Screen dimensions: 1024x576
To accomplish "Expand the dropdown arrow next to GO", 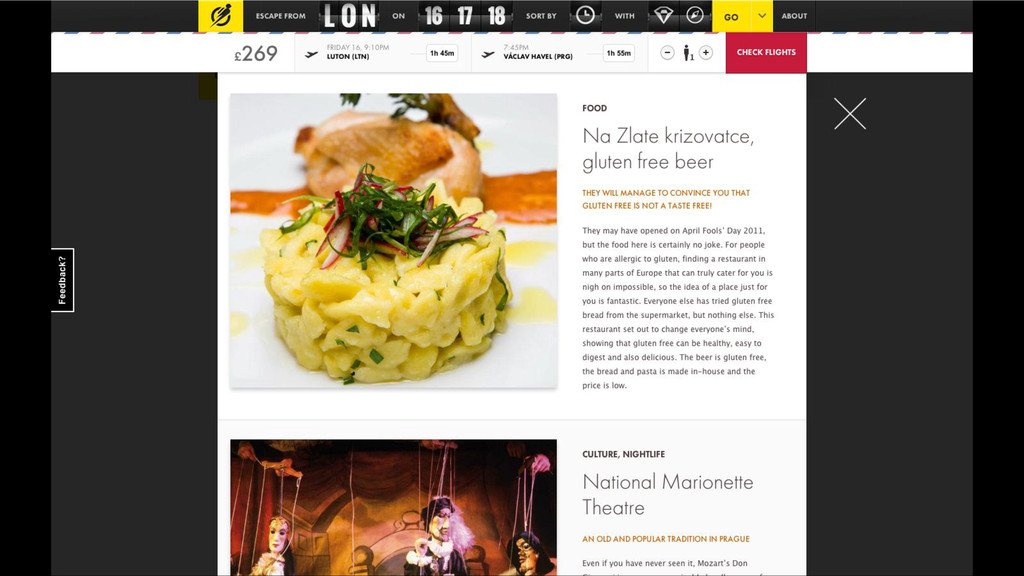I will 762,16.
